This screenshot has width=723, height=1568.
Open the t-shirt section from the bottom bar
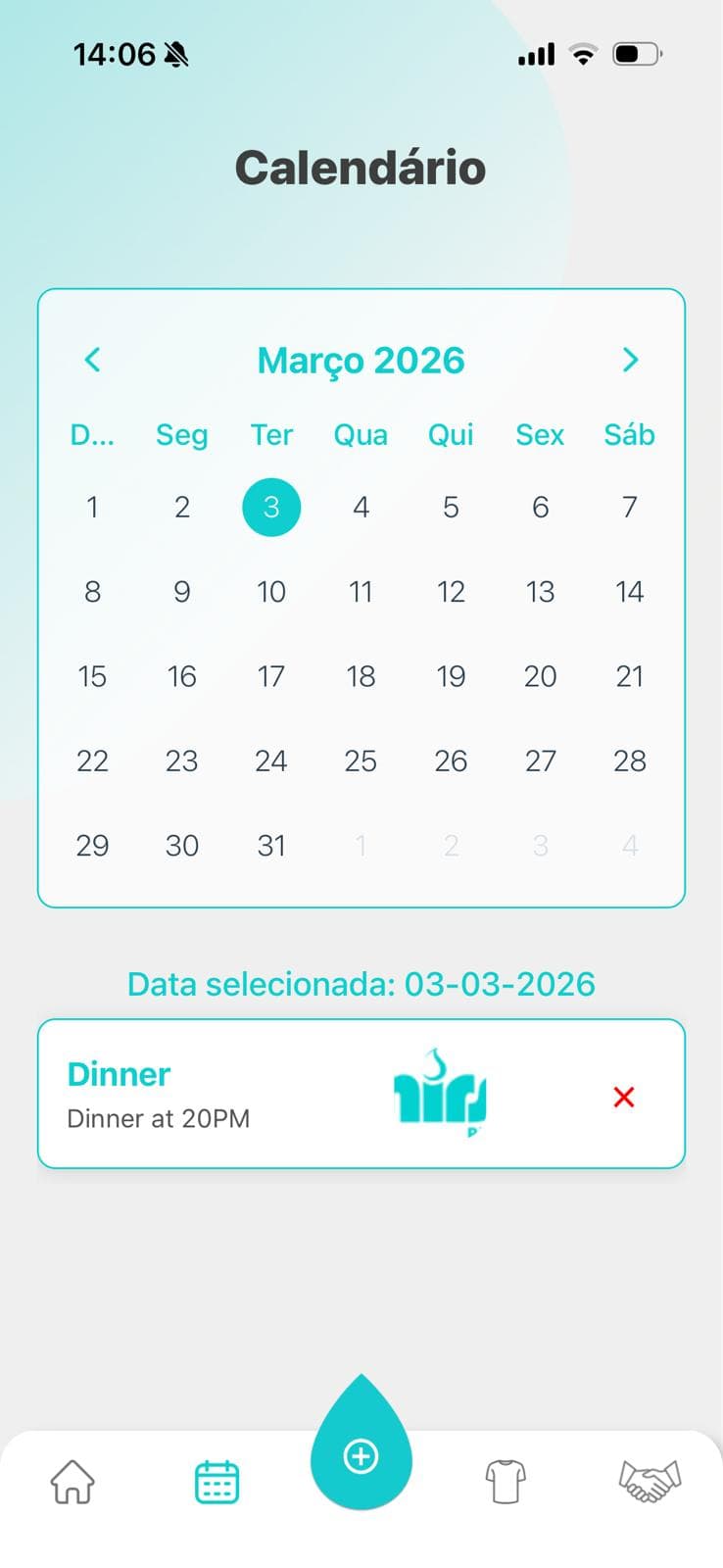pos(505,1482)
